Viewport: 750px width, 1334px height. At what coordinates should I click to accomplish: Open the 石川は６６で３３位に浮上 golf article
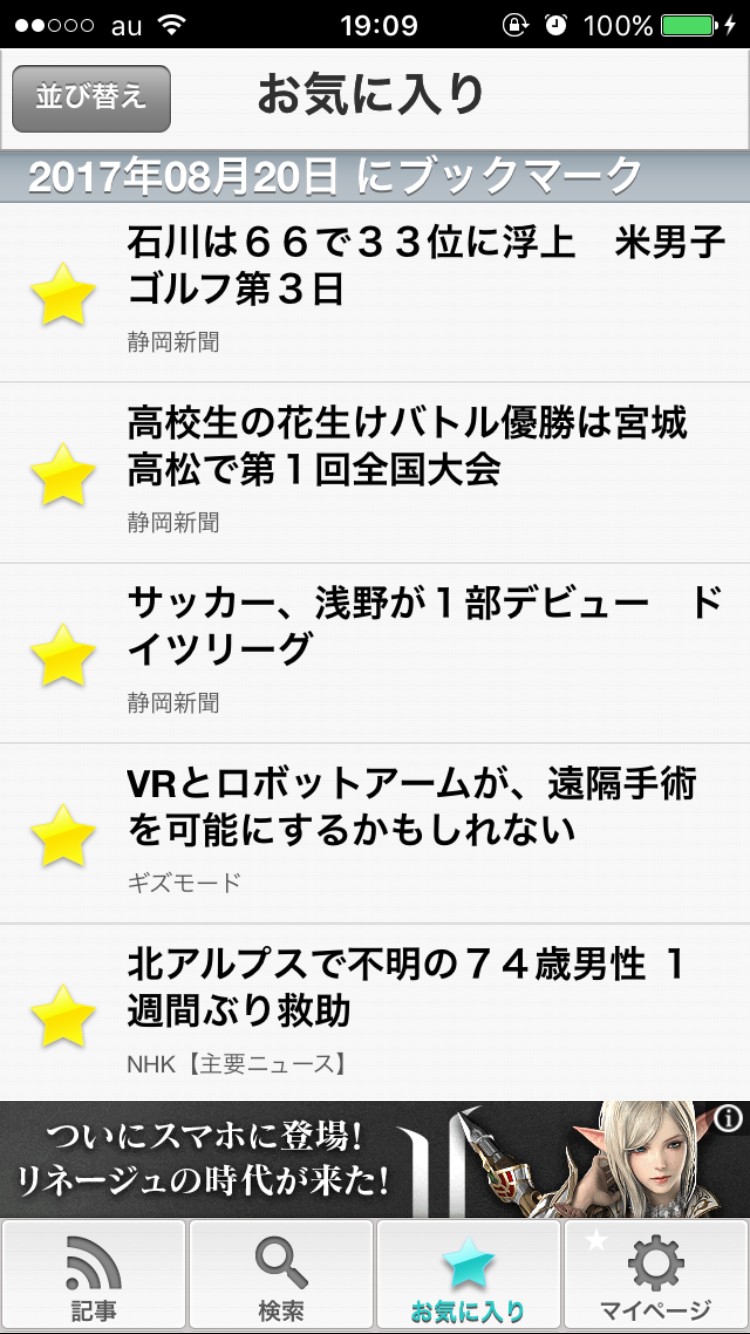(x=425, y=267)
